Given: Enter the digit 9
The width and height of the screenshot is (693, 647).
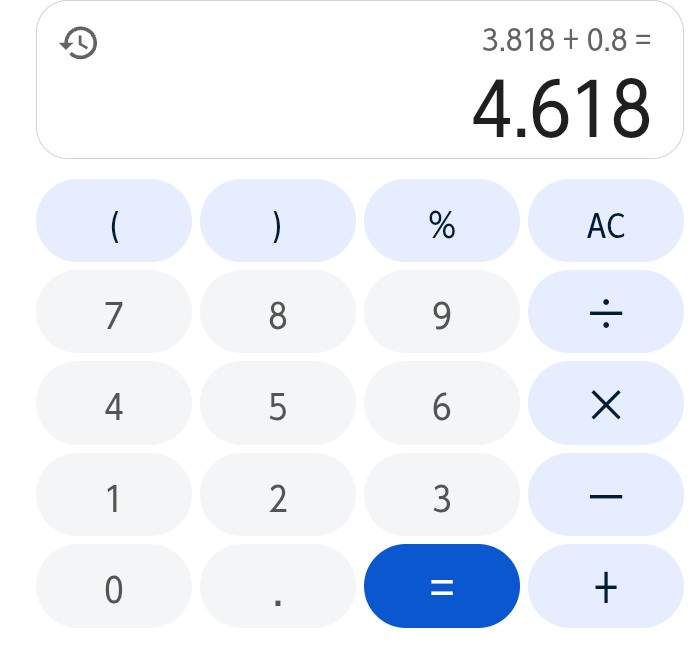Looking at the screenshot, I should (x=442, y=316).
